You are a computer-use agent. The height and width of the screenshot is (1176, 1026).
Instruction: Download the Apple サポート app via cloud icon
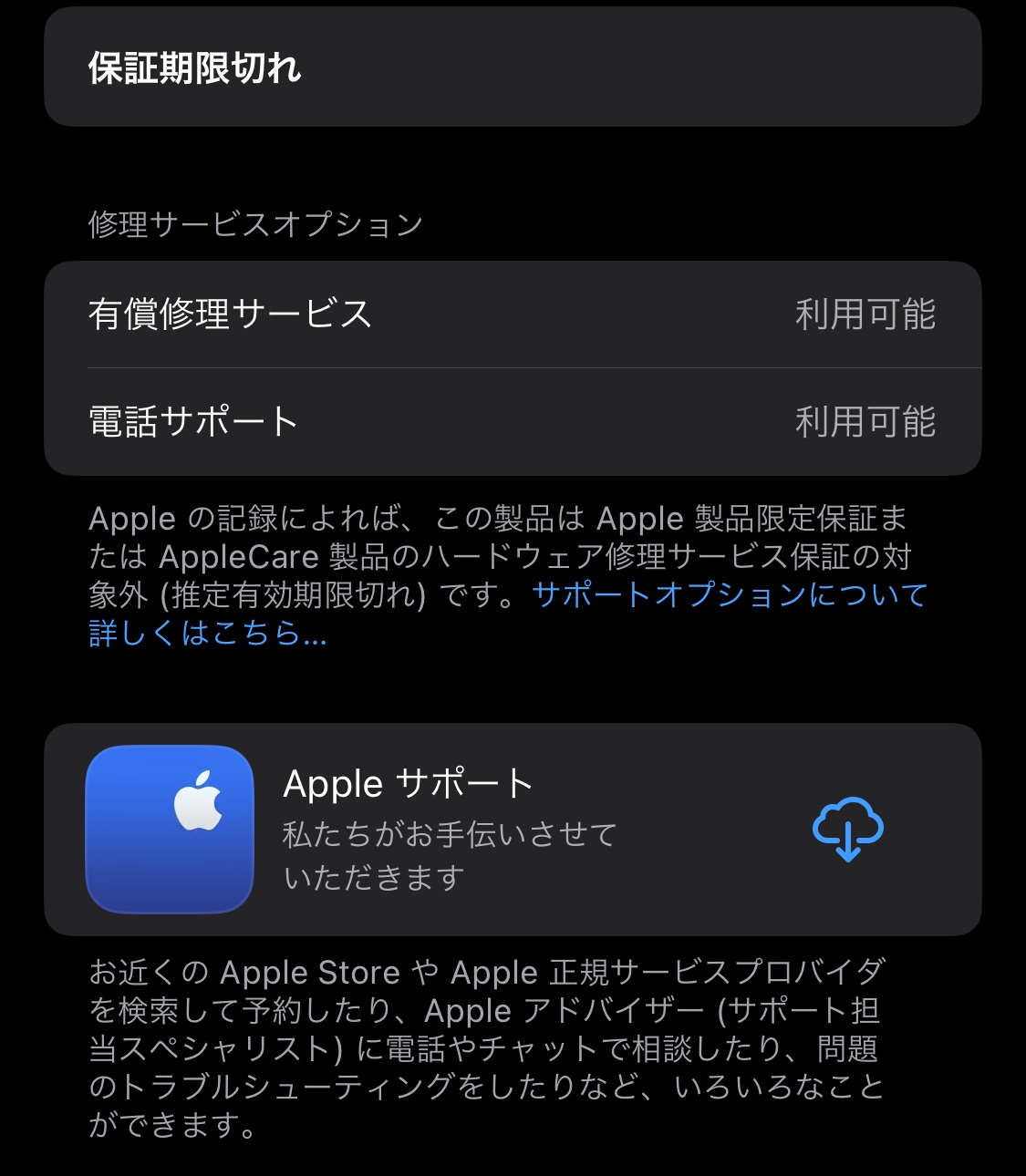[x=847, y=828]
